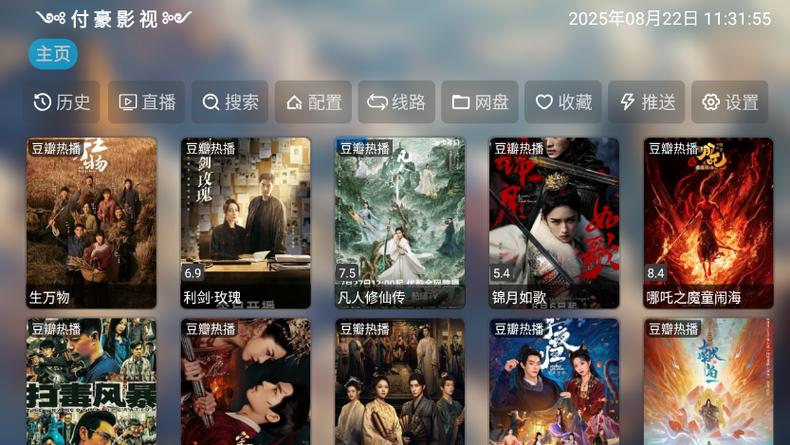Open the 生万物 poster card

pos(91,222)
